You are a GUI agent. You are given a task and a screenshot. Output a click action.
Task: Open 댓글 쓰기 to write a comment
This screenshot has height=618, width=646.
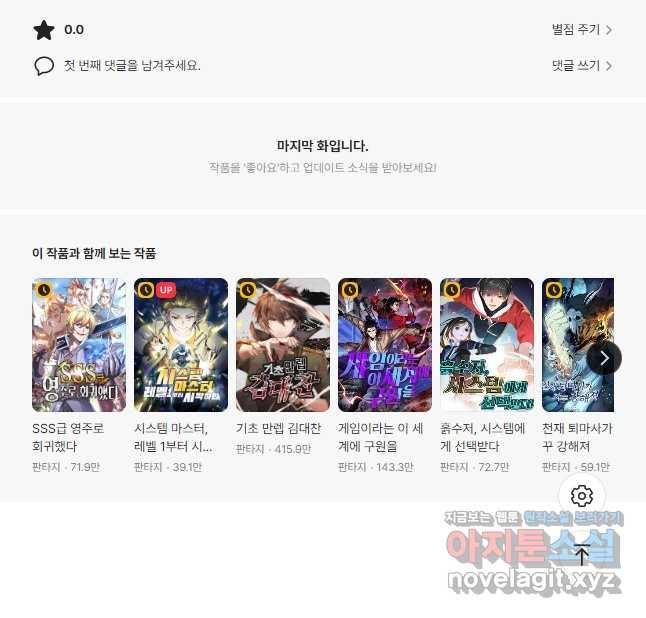point(581,66)
